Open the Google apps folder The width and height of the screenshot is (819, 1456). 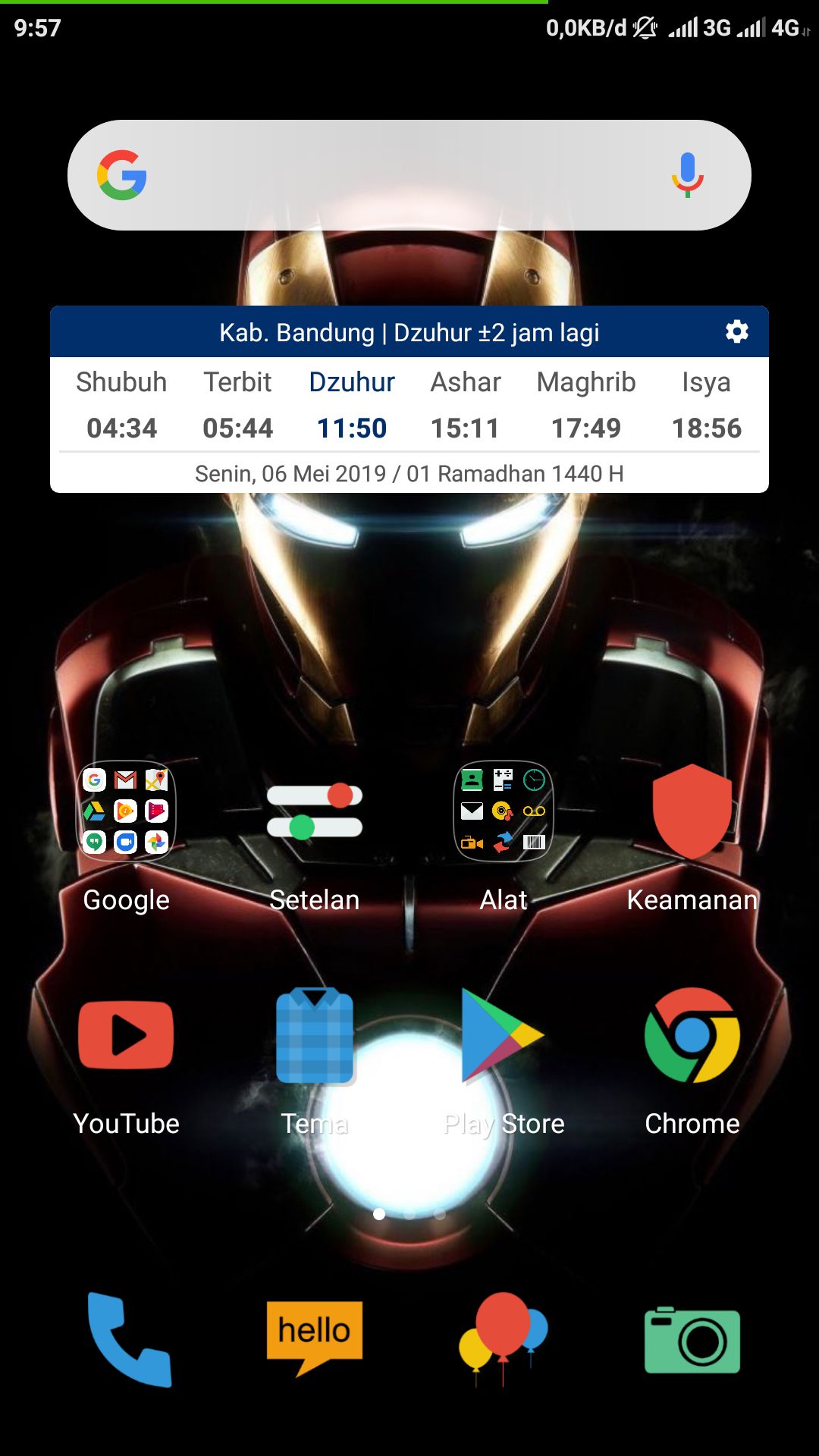(126, 811)
